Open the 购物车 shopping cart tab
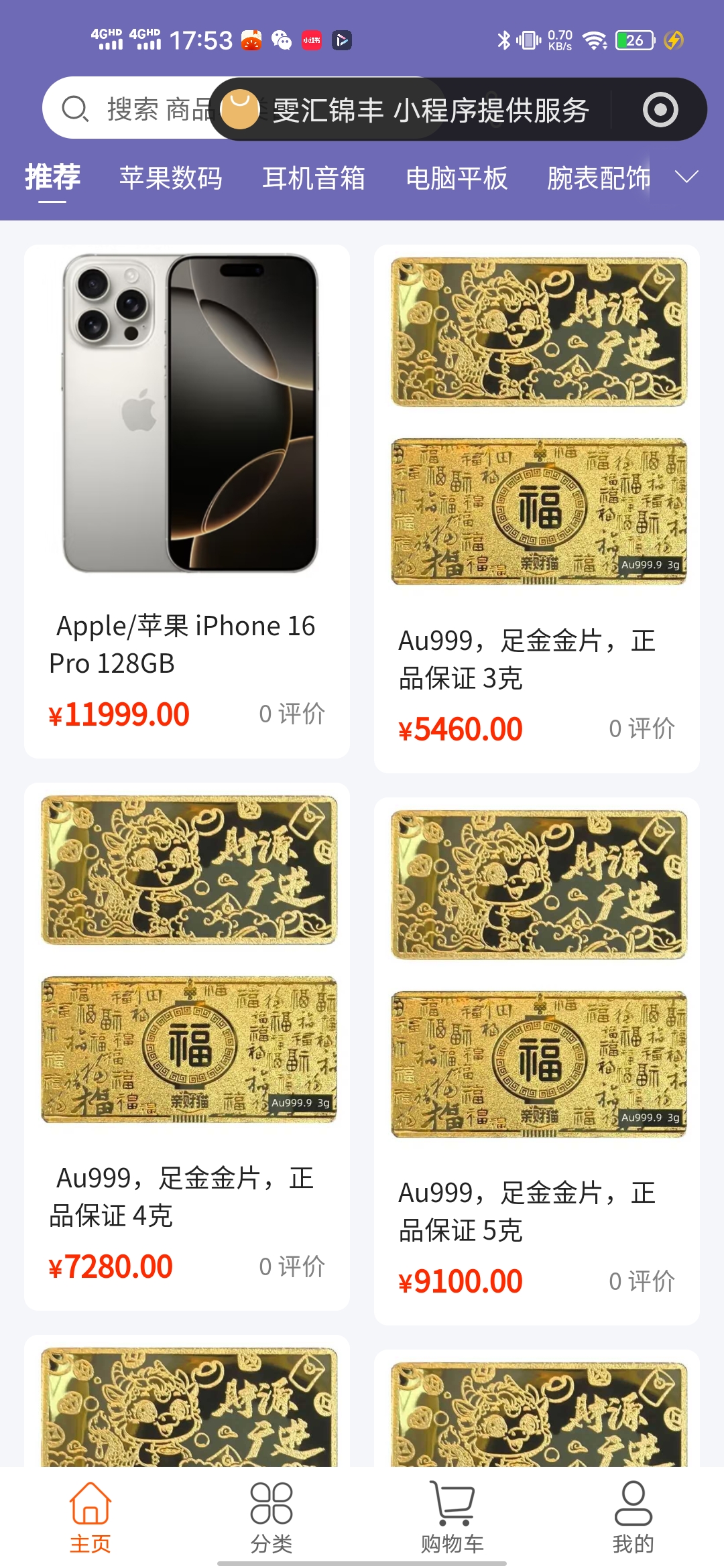This screenshot has width=724, height=1568. pos(452,1517)
